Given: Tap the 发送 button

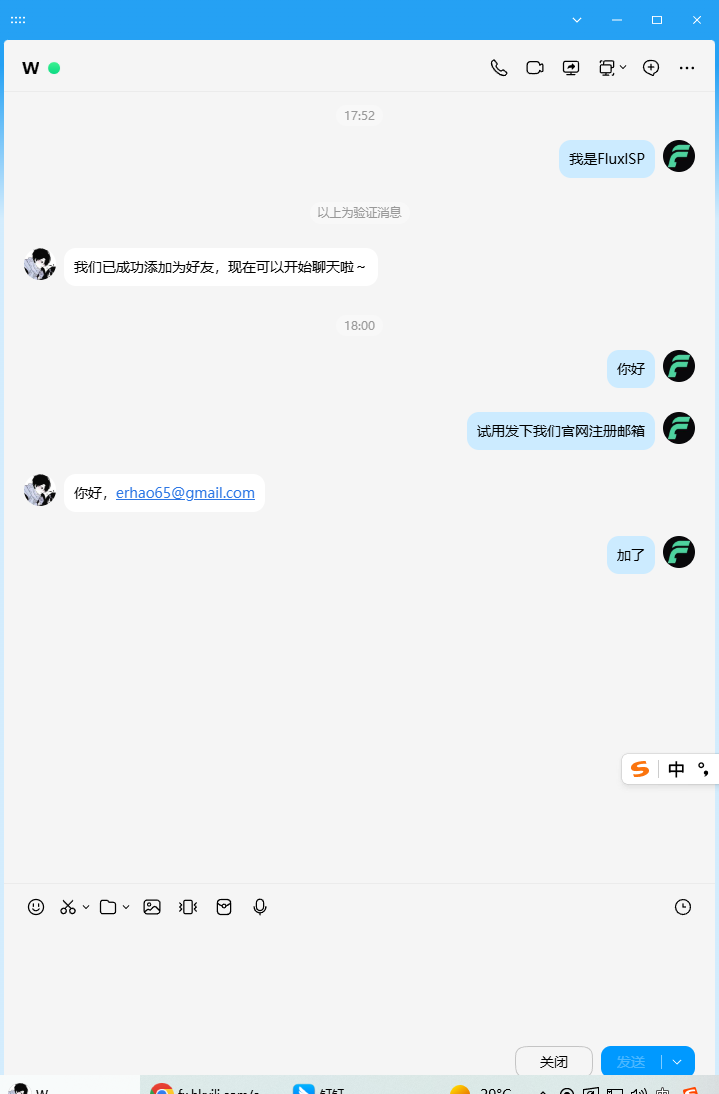Looking at the screenshot, I should 631,1061.
